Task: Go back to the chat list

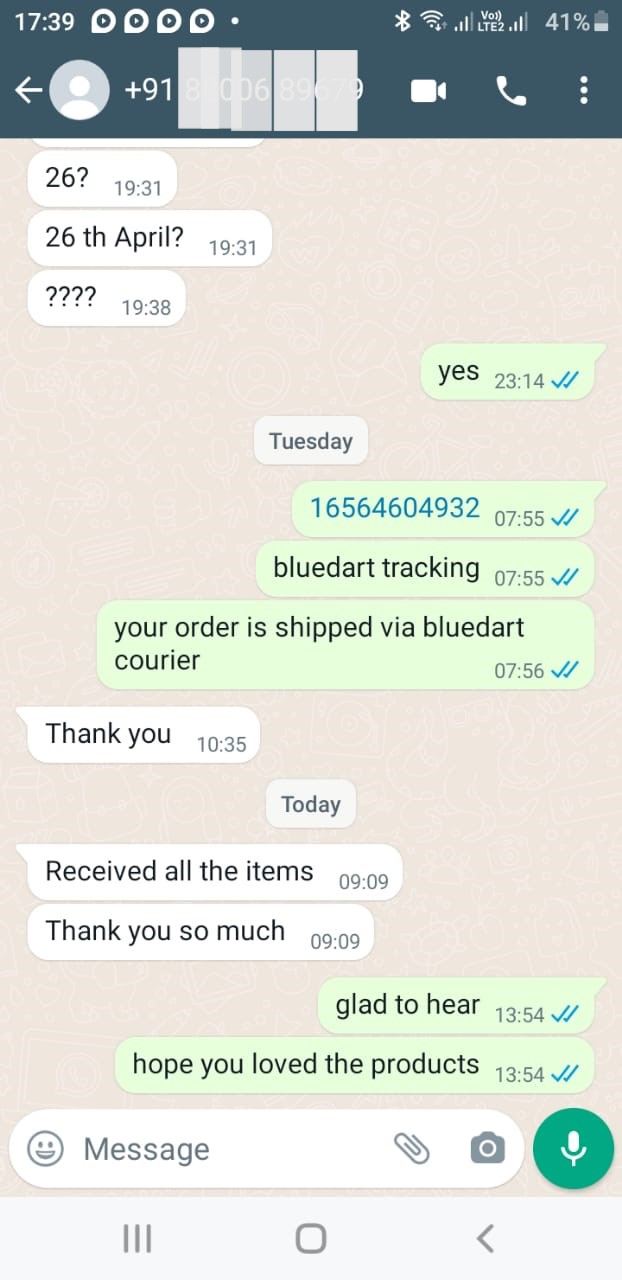Action: pyautogui.click(x=28, y=91)
